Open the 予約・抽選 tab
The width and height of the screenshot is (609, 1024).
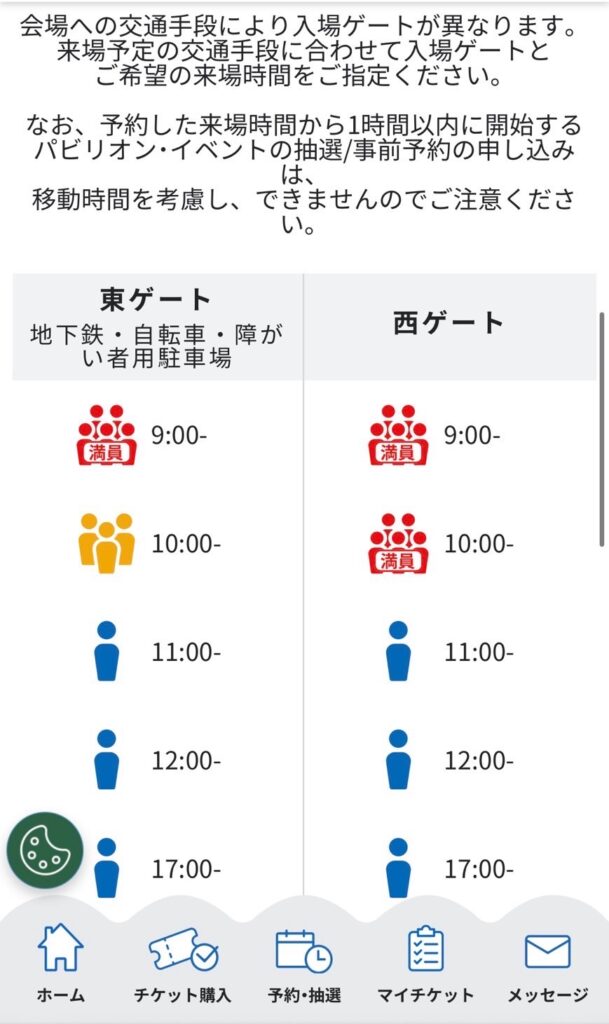[304, 964]
